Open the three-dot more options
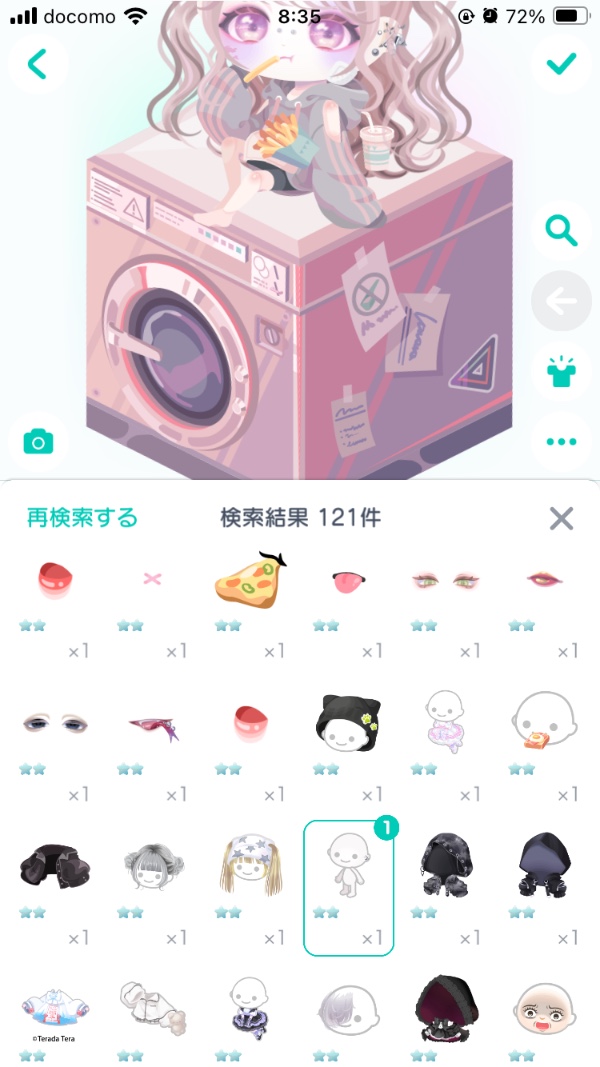The height and width of the screenshot is (1067, 600). [x=562, y=441]
